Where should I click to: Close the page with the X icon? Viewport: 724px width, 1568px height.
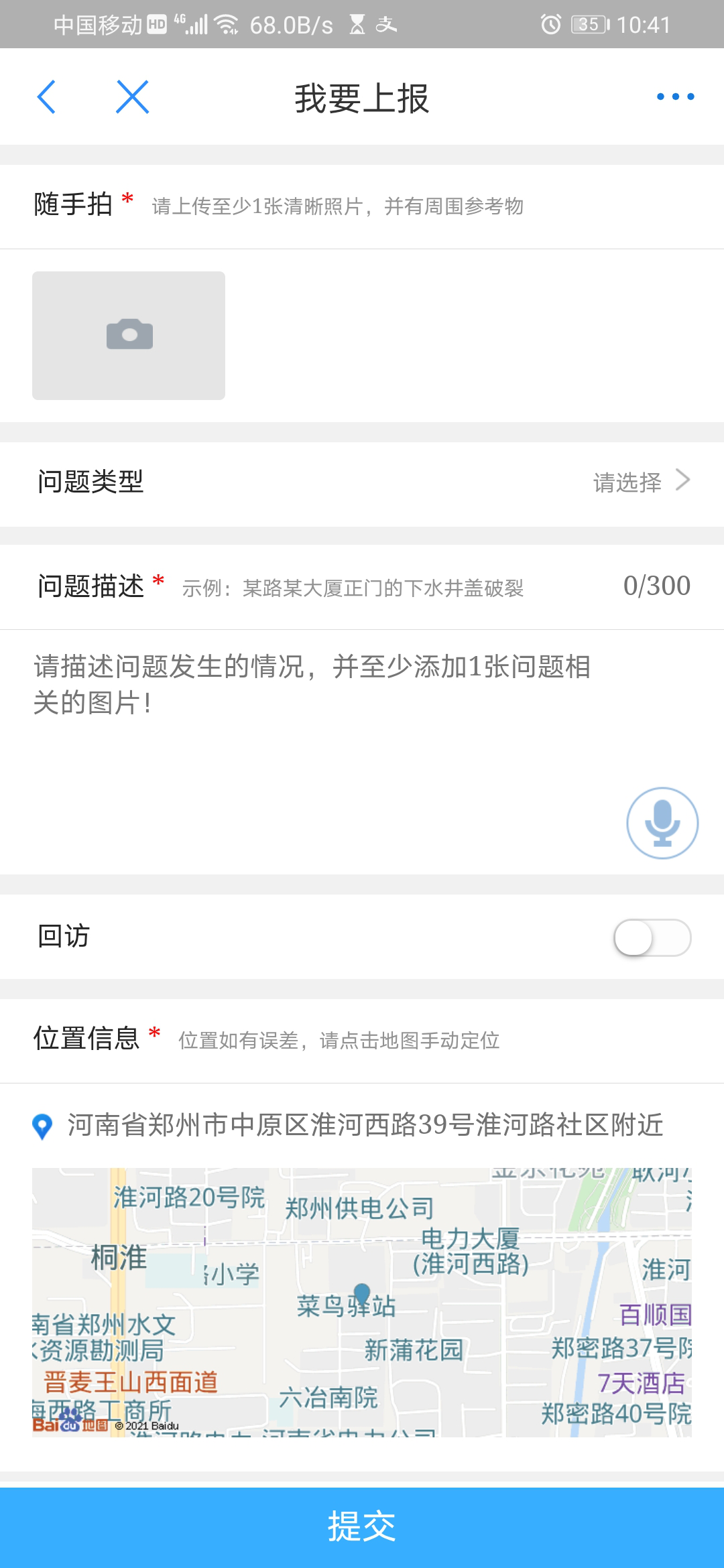[132, 97]
